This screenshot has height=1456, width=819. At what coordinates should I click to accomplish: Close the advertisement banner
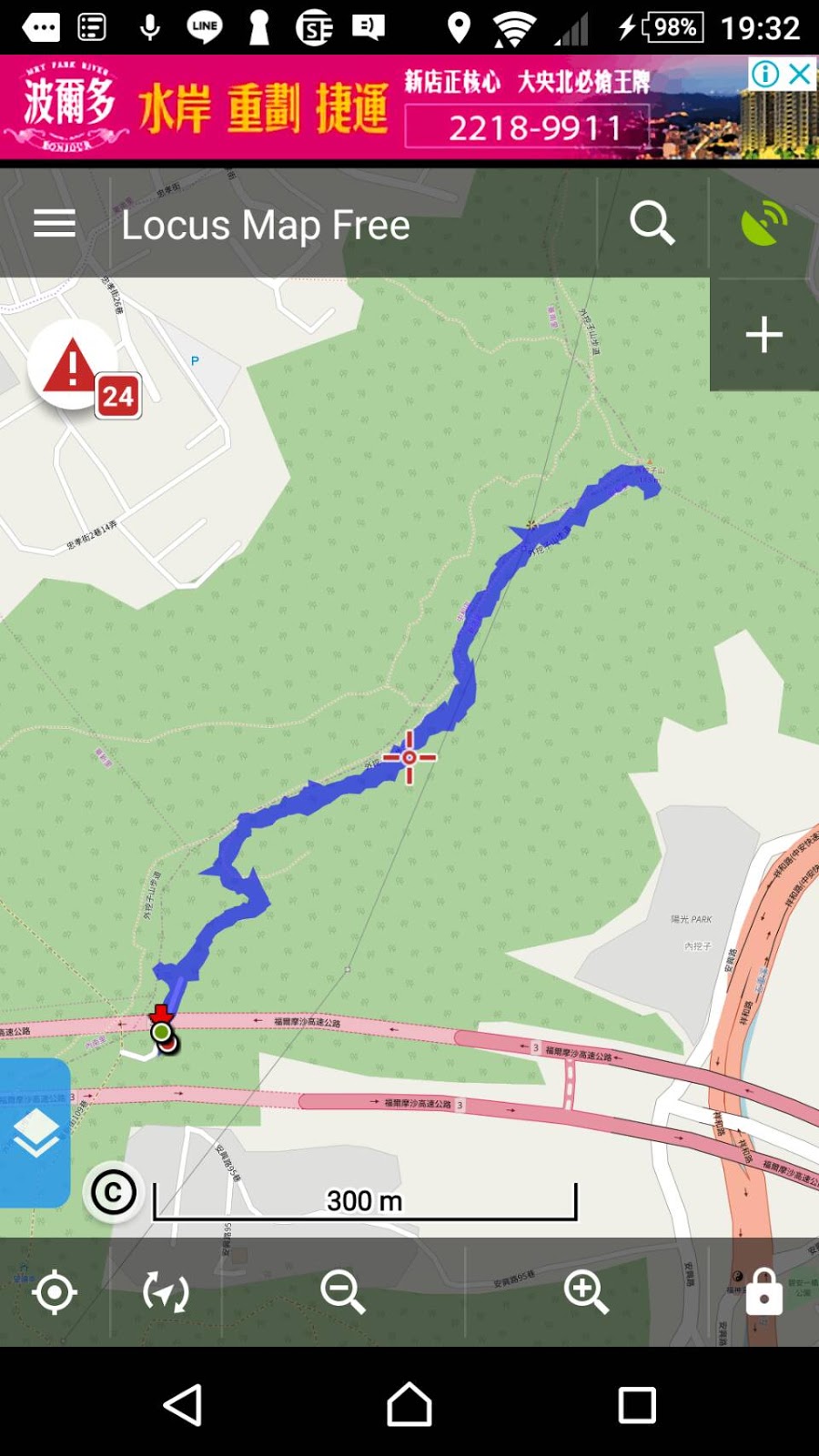[x=800, y=74]
